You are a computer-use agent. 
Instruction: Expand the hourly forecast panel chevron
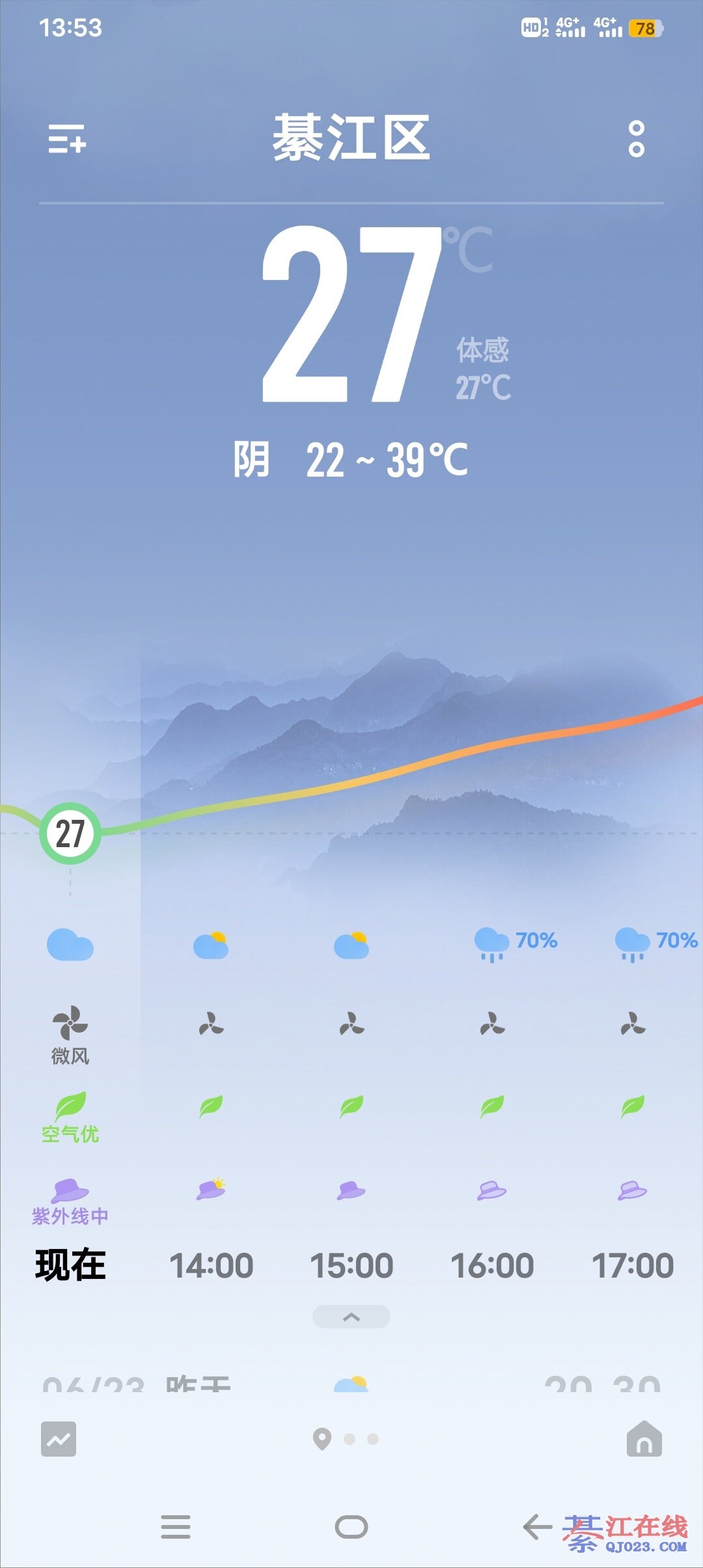click(351, 1317)
